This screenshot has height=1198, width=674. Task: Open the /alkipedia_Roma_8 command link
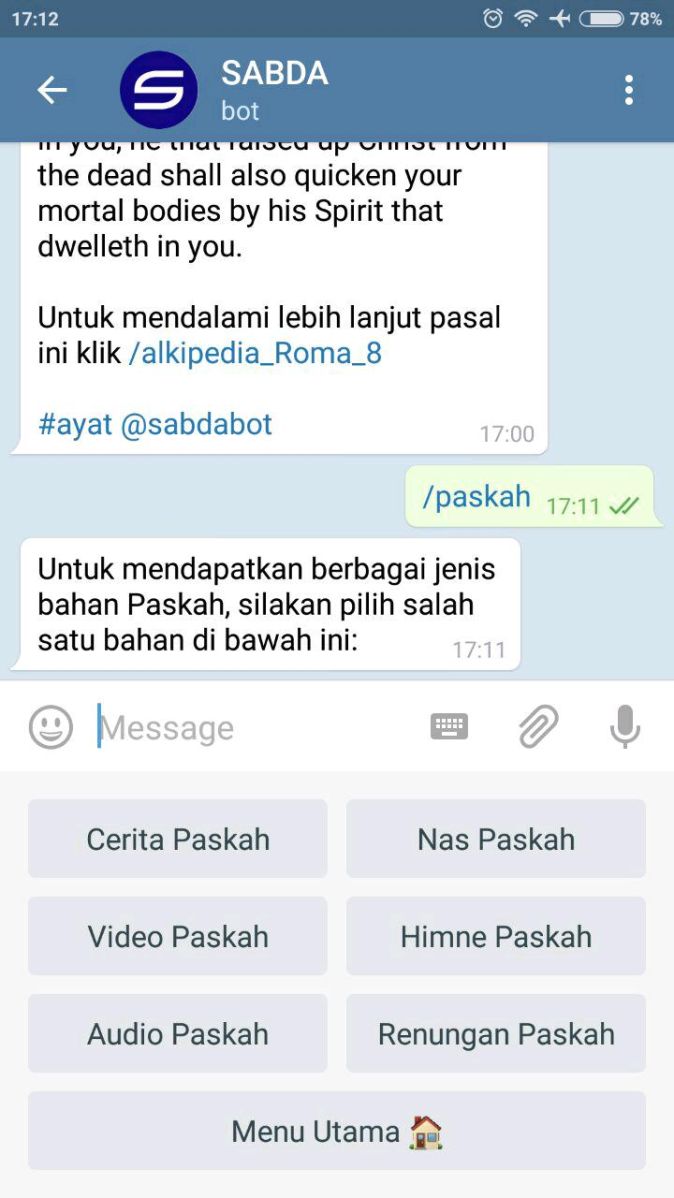click(254, 354)
